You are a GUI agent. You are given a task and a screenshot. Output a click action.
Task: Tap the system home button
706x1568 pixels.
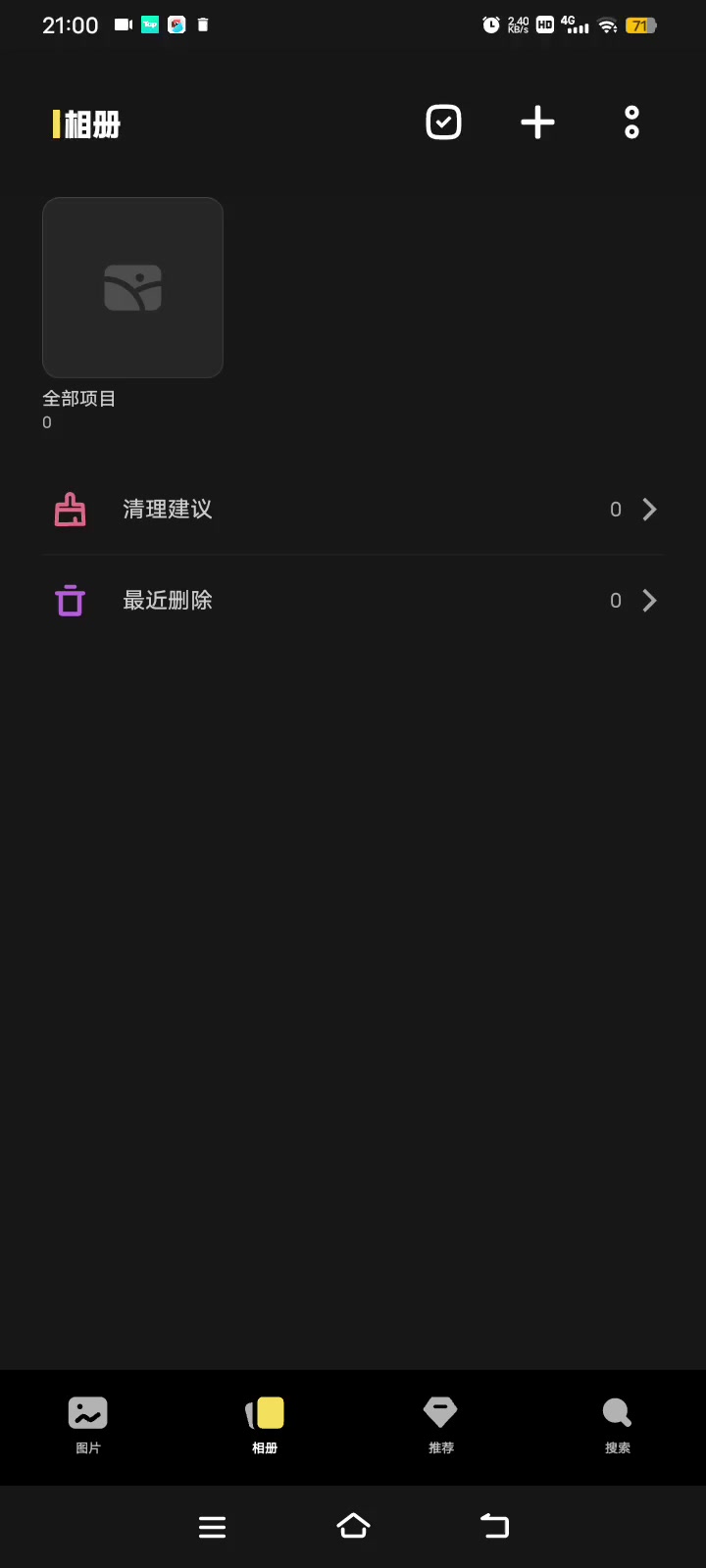353,1526
